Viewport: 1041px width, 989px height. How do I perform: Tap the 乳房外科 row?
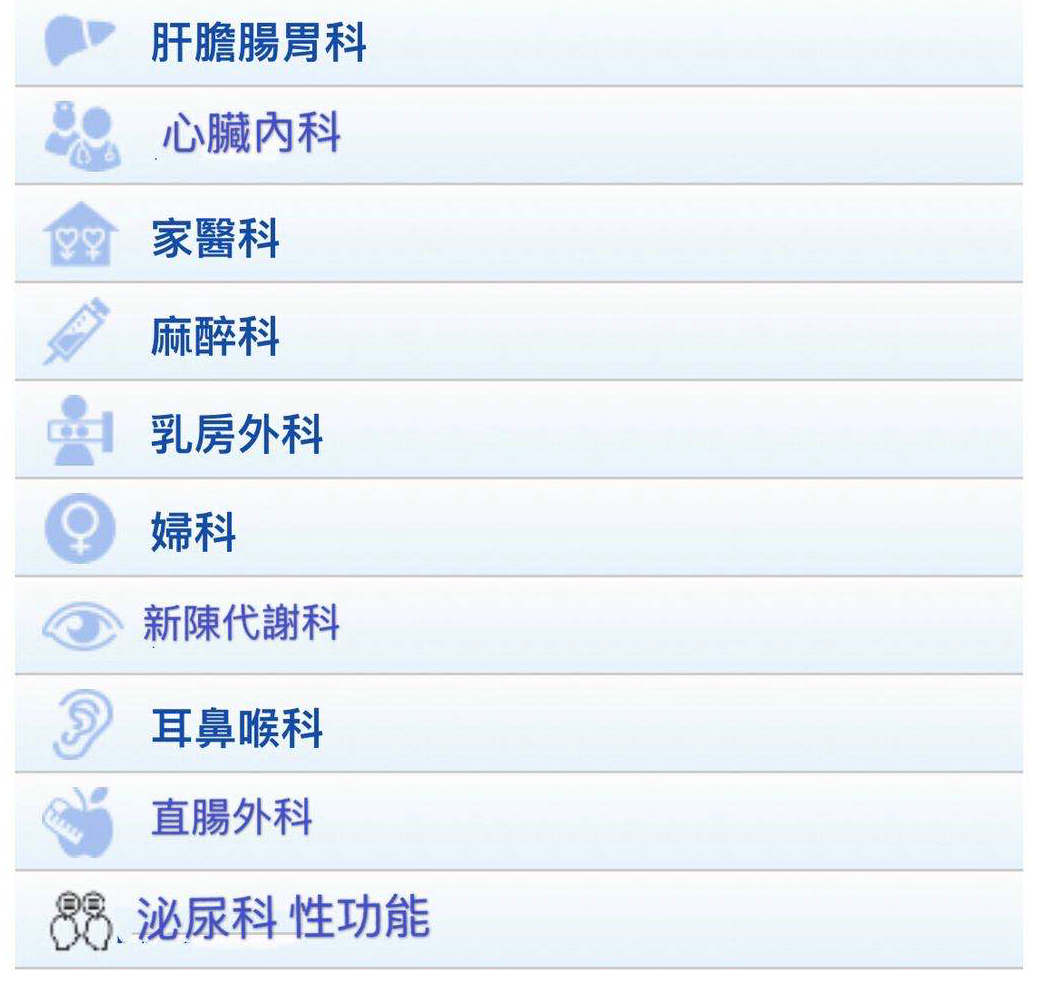click(236, 435)
